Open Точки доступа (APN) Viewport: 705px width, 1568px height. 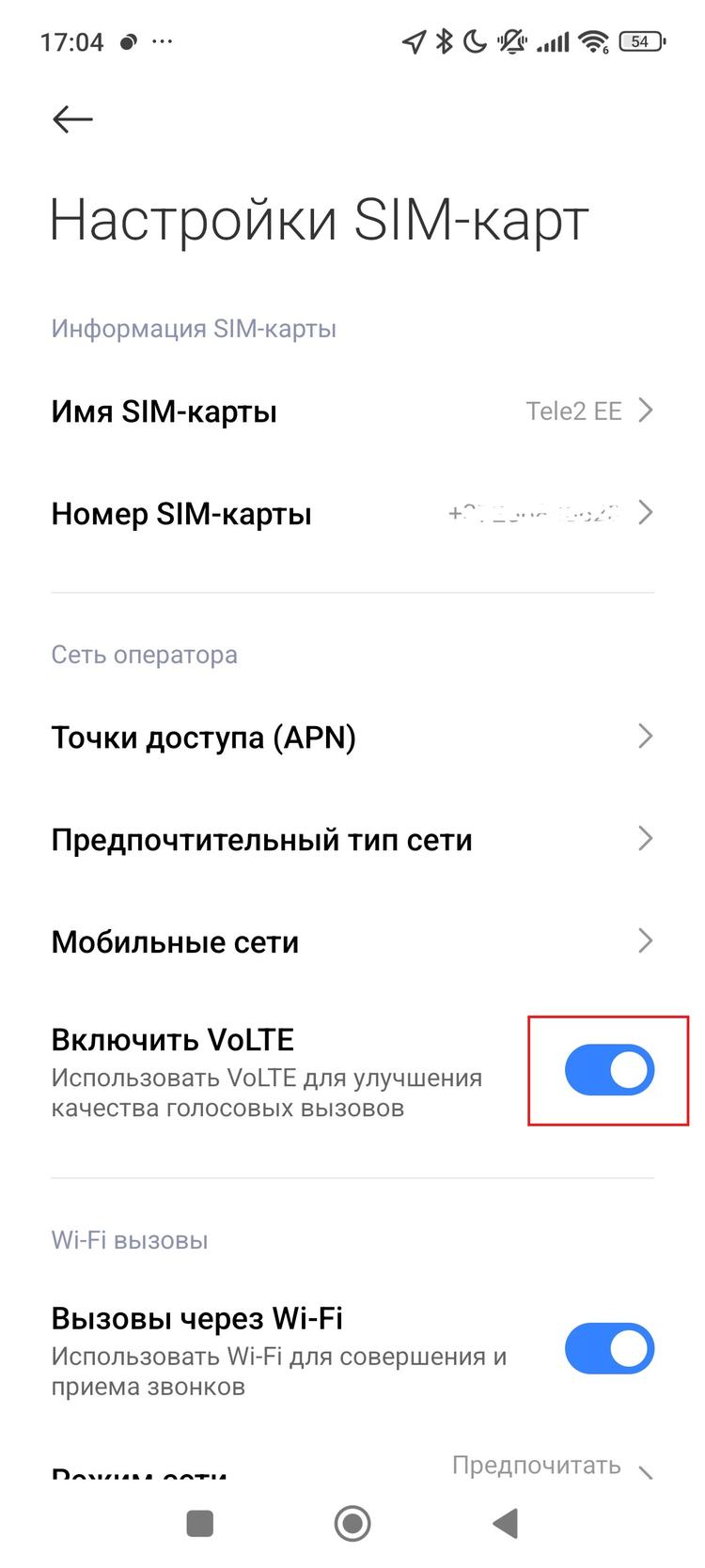352,737
